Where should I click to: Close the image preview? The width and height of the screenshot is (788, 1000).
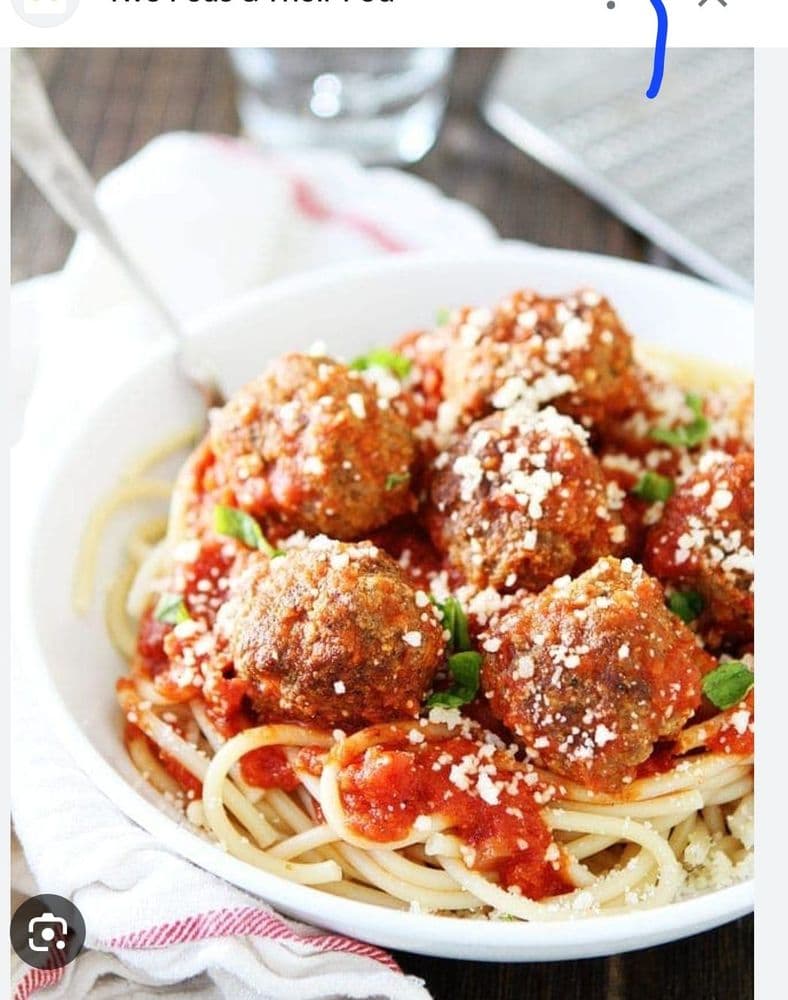[712, 3]
